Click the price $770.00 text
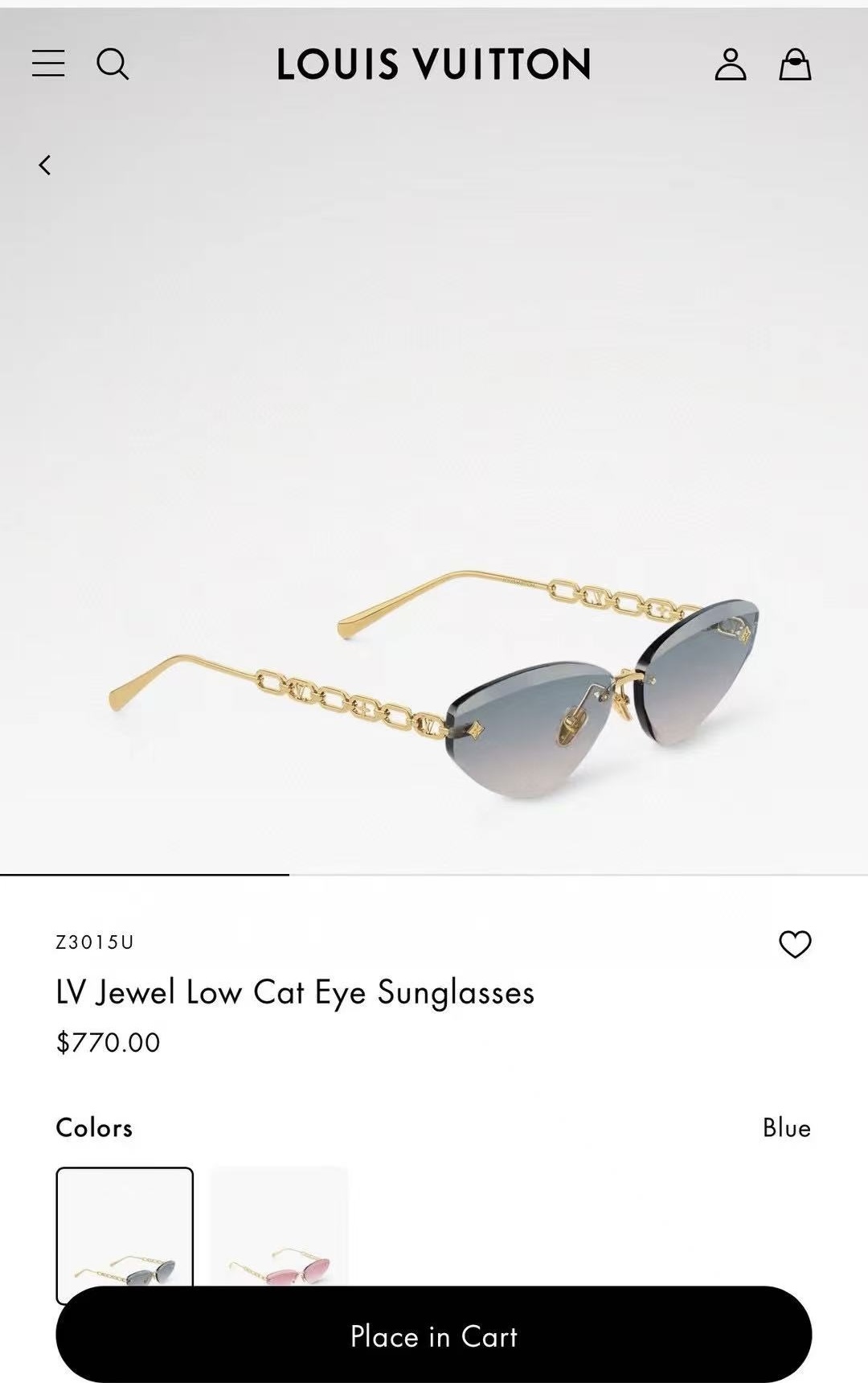Screen dimensions: 868x1383 [108, 1043]
